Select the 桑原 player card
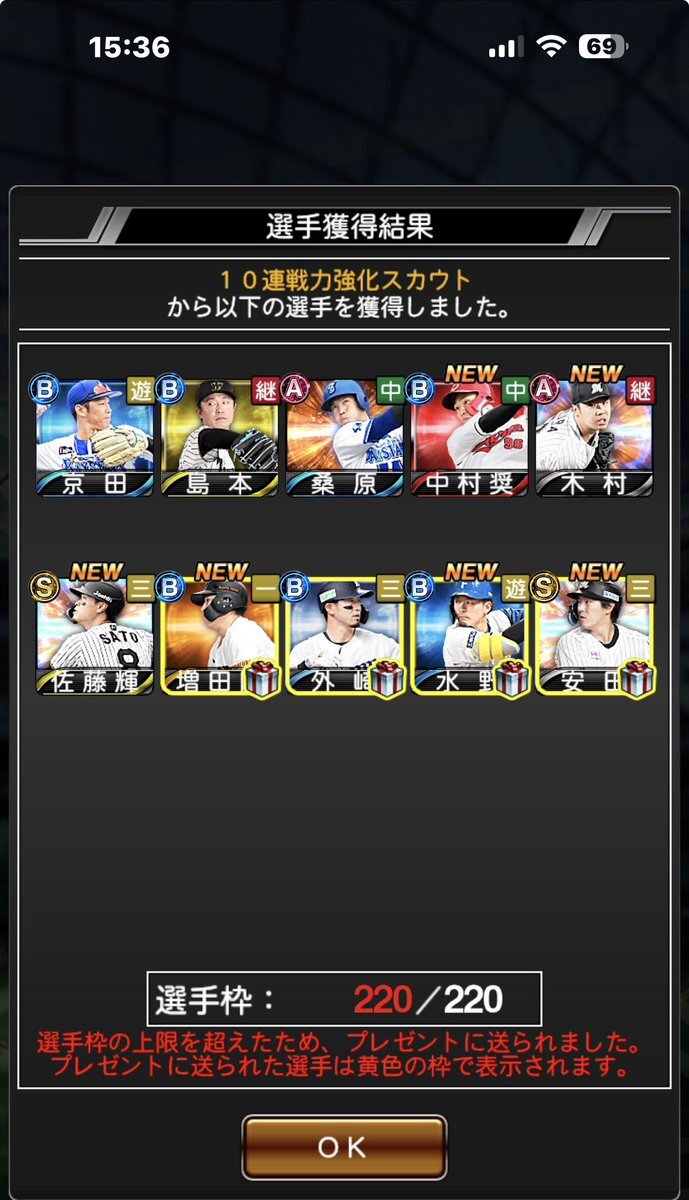The image size is (689, 1200). (x=345, y=436)
